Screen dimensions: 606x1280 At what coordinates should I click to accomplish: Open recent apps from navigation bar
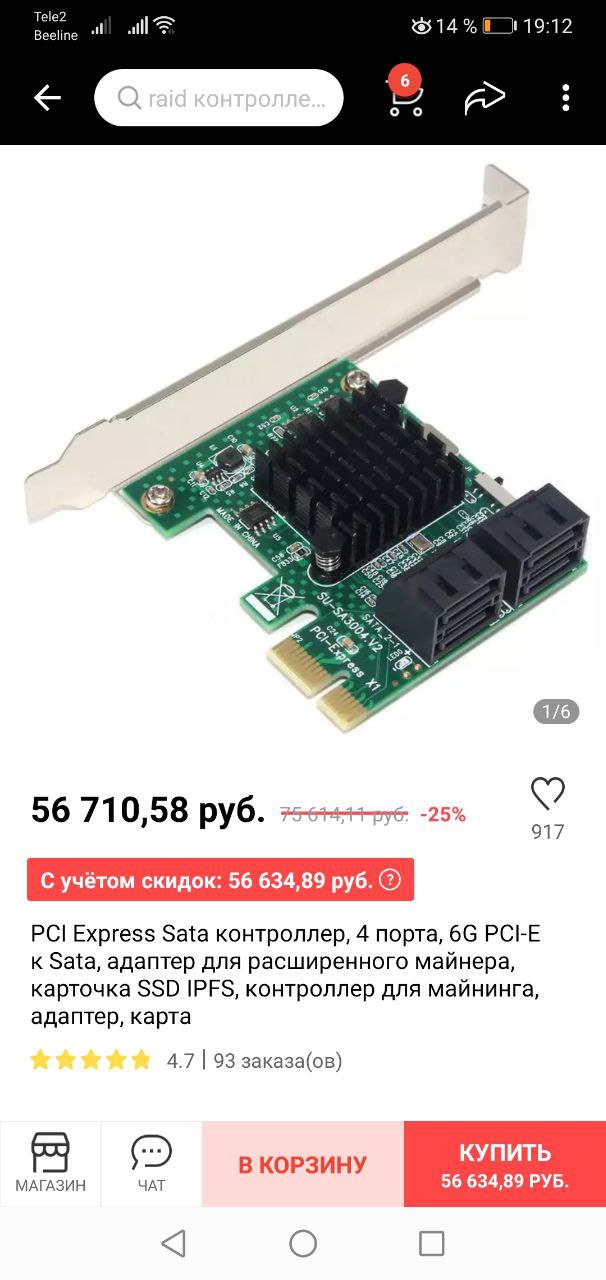click(431, 1243)
